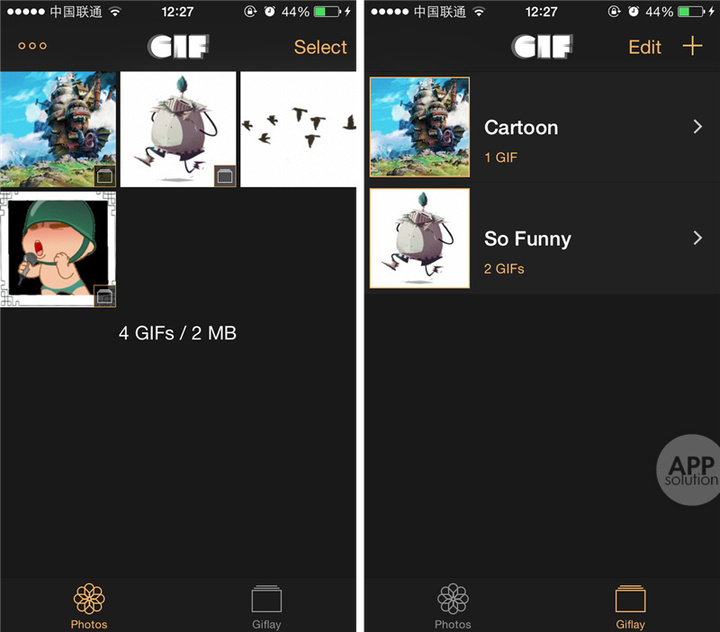The height and width of the screenshot is (632, 720).
Task: Switch to Giflay tab under the GIF grid
Action: [x=266, y=606]
